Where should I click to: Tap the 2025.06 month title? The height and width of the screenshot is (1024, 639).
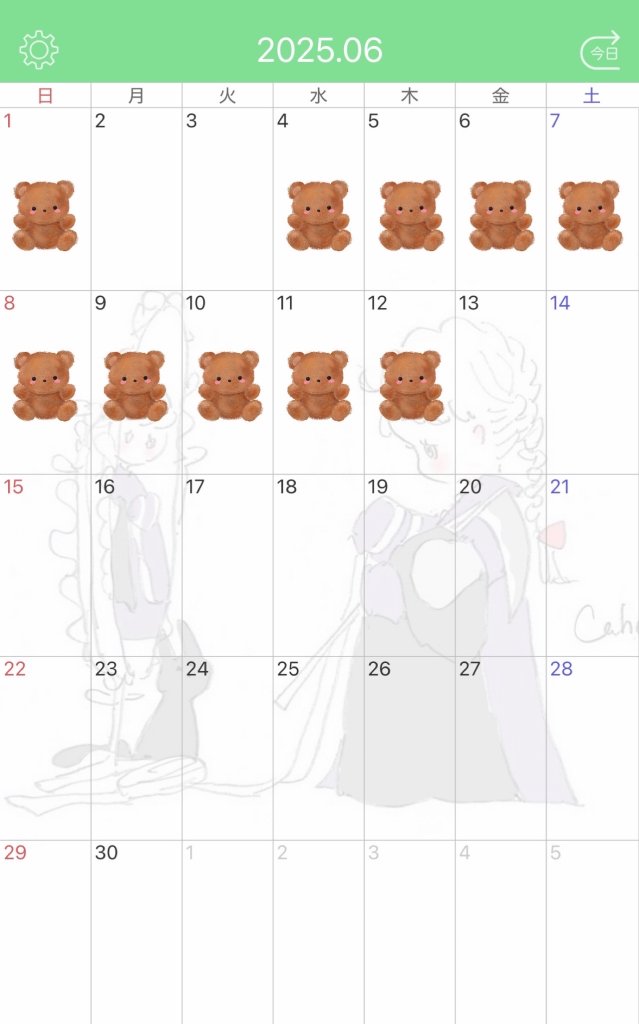point(319,50)
